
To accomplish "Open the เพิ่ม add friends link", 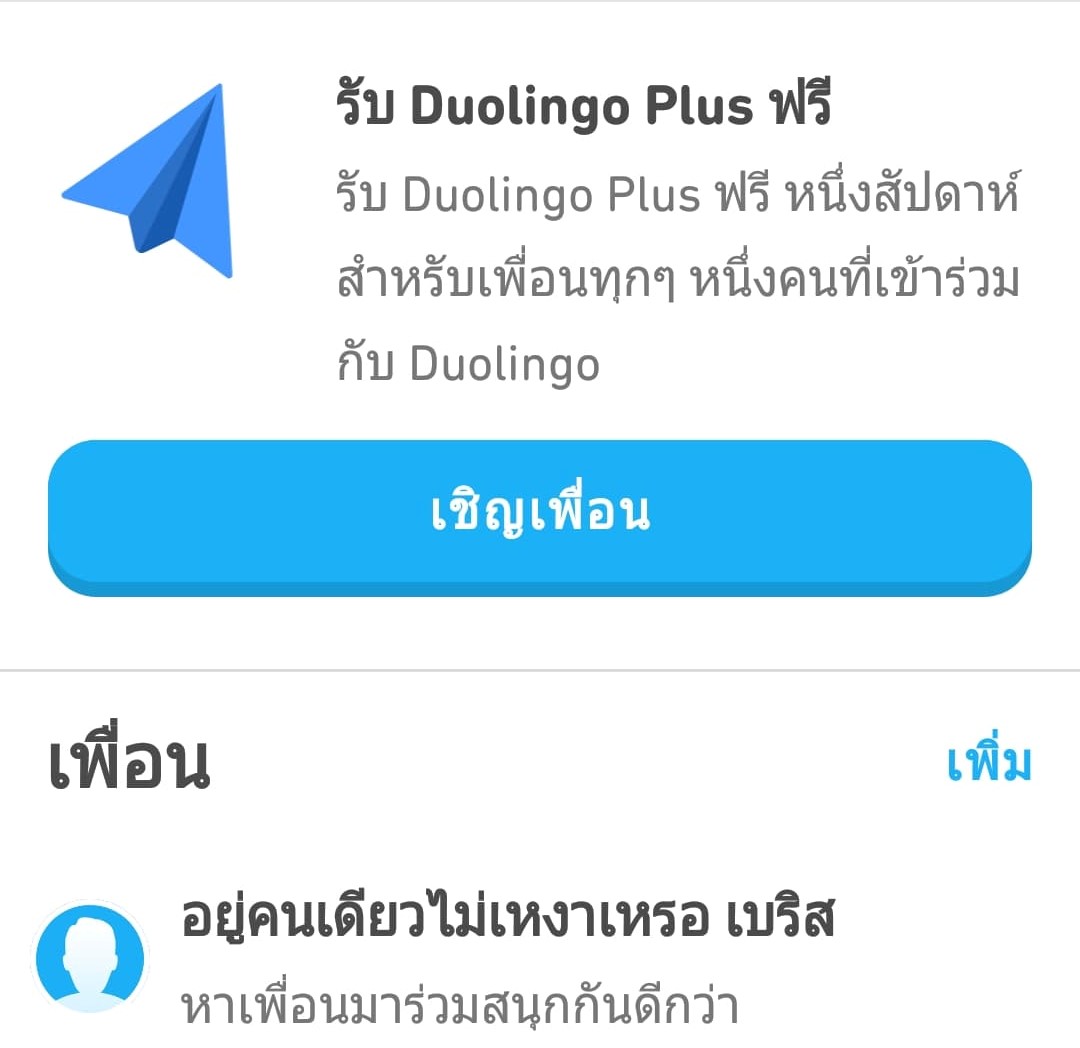I will click(988, 765).
